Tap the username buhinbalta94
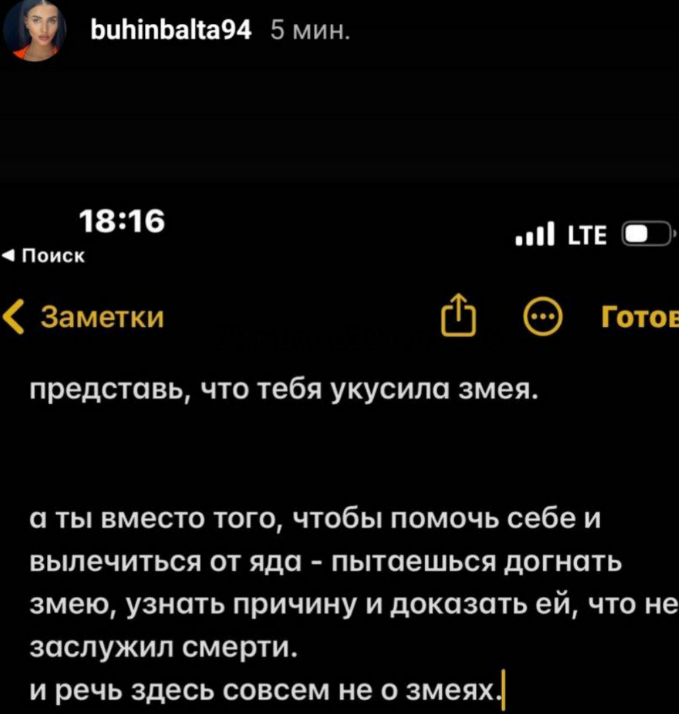The image size is (679, 714). [169, 31]
